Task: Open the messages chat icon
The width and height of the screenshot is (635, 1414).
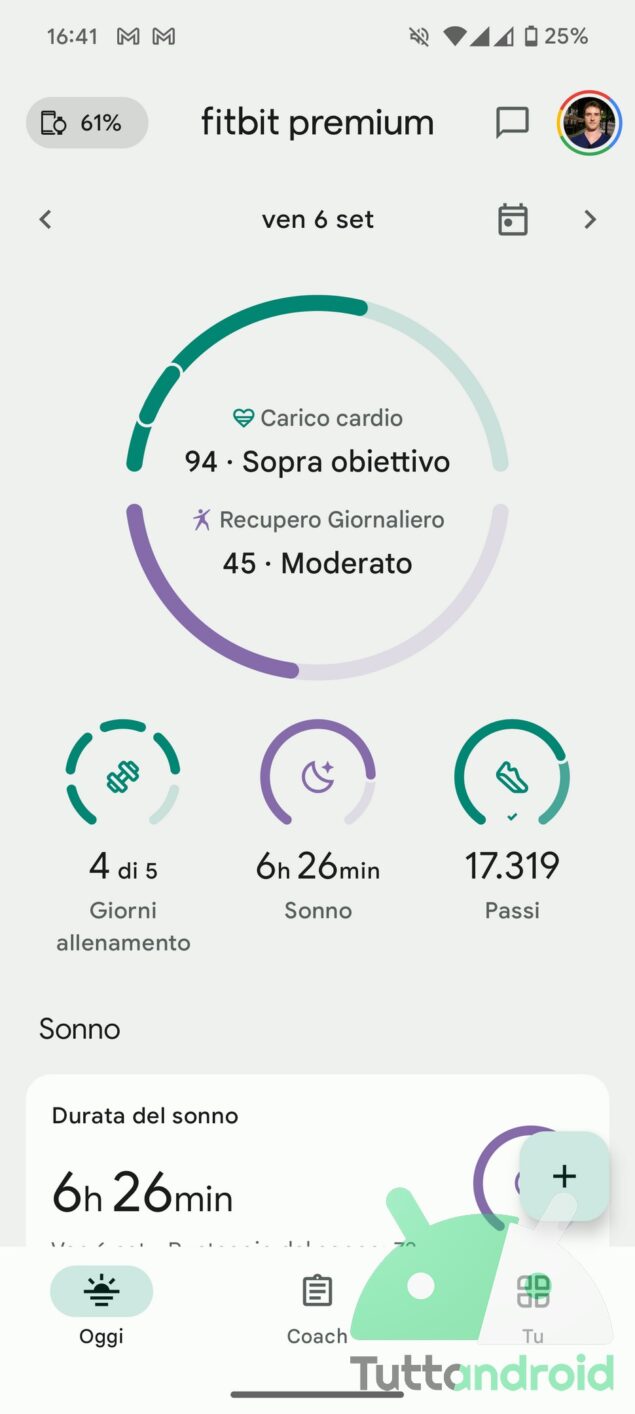Action: [512, 123]
